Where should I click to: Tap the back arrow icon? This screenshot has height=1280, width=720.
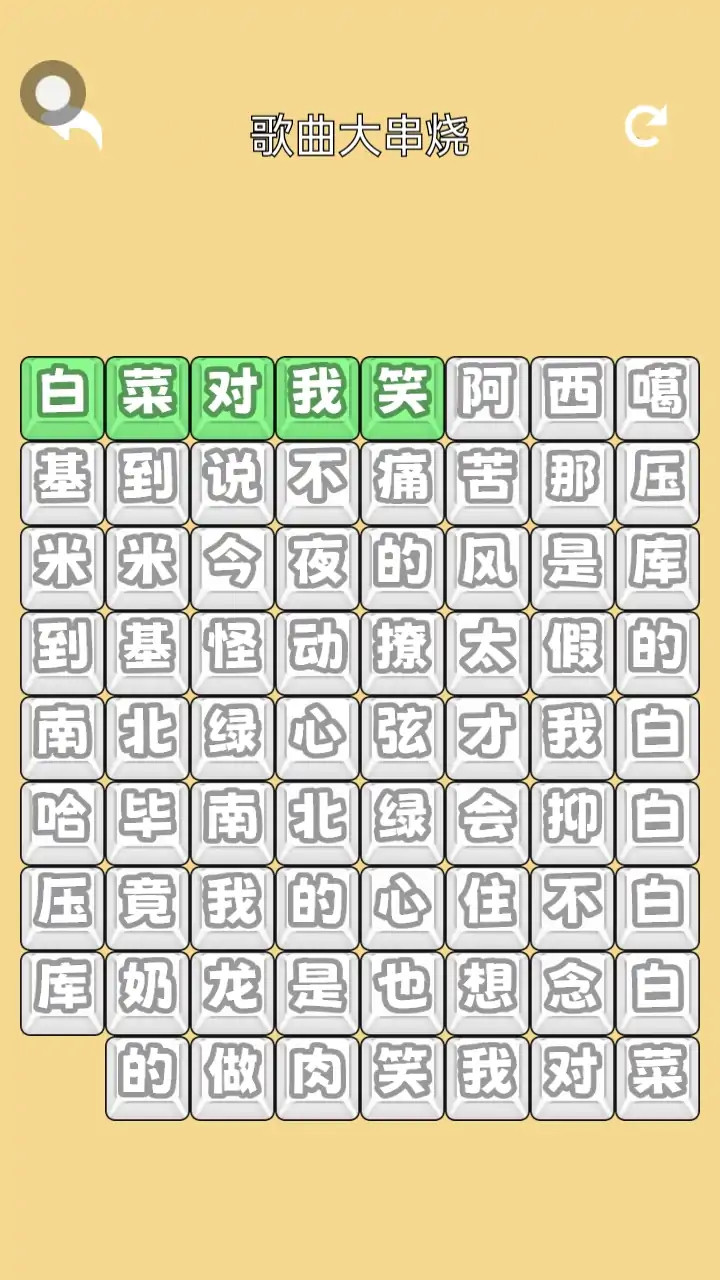coord(78,126)
